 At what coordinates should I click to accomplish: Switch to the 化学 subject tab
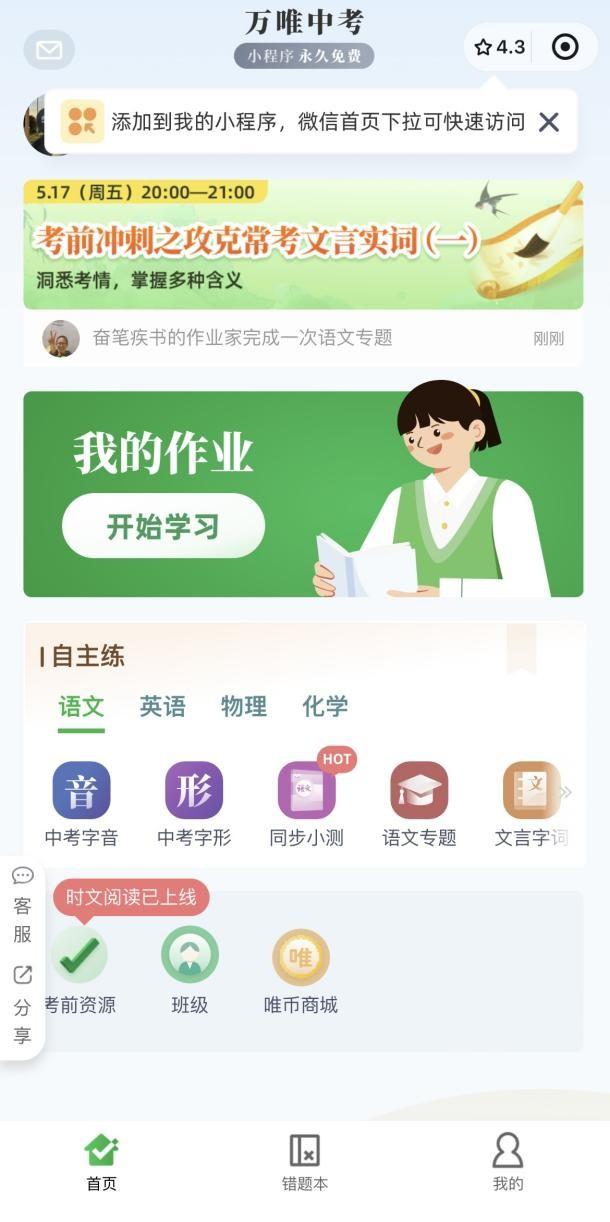(x=325, y=707)
